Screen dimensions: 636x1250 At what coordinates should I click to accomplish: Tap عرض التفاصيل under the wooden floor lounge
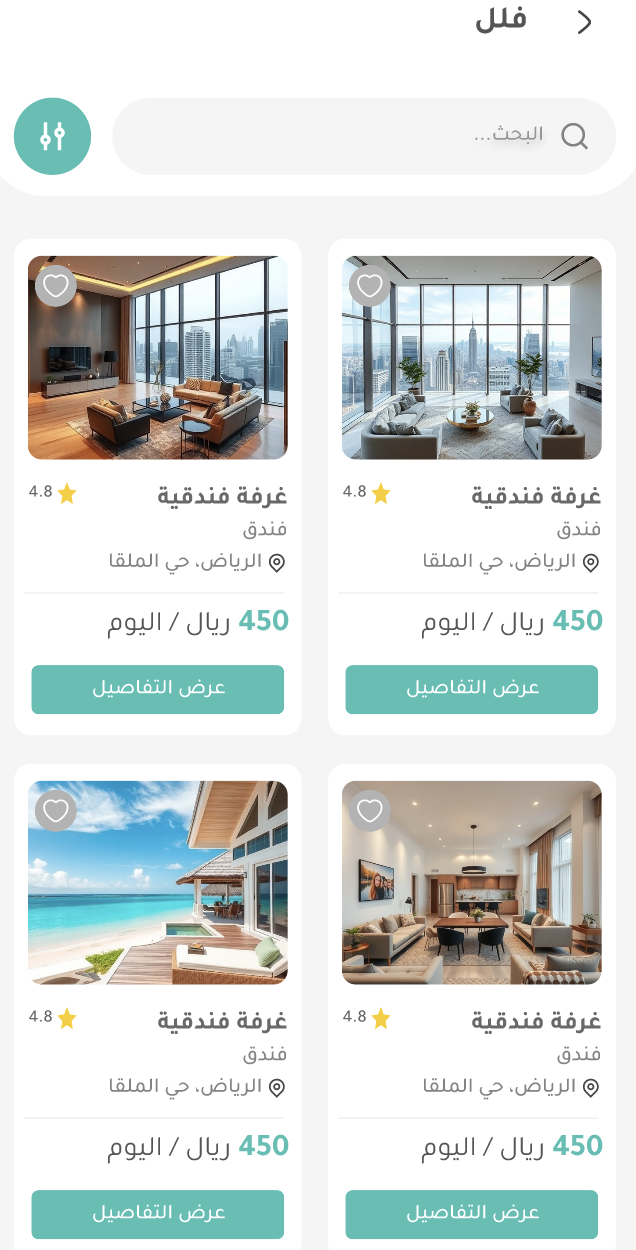158,689
